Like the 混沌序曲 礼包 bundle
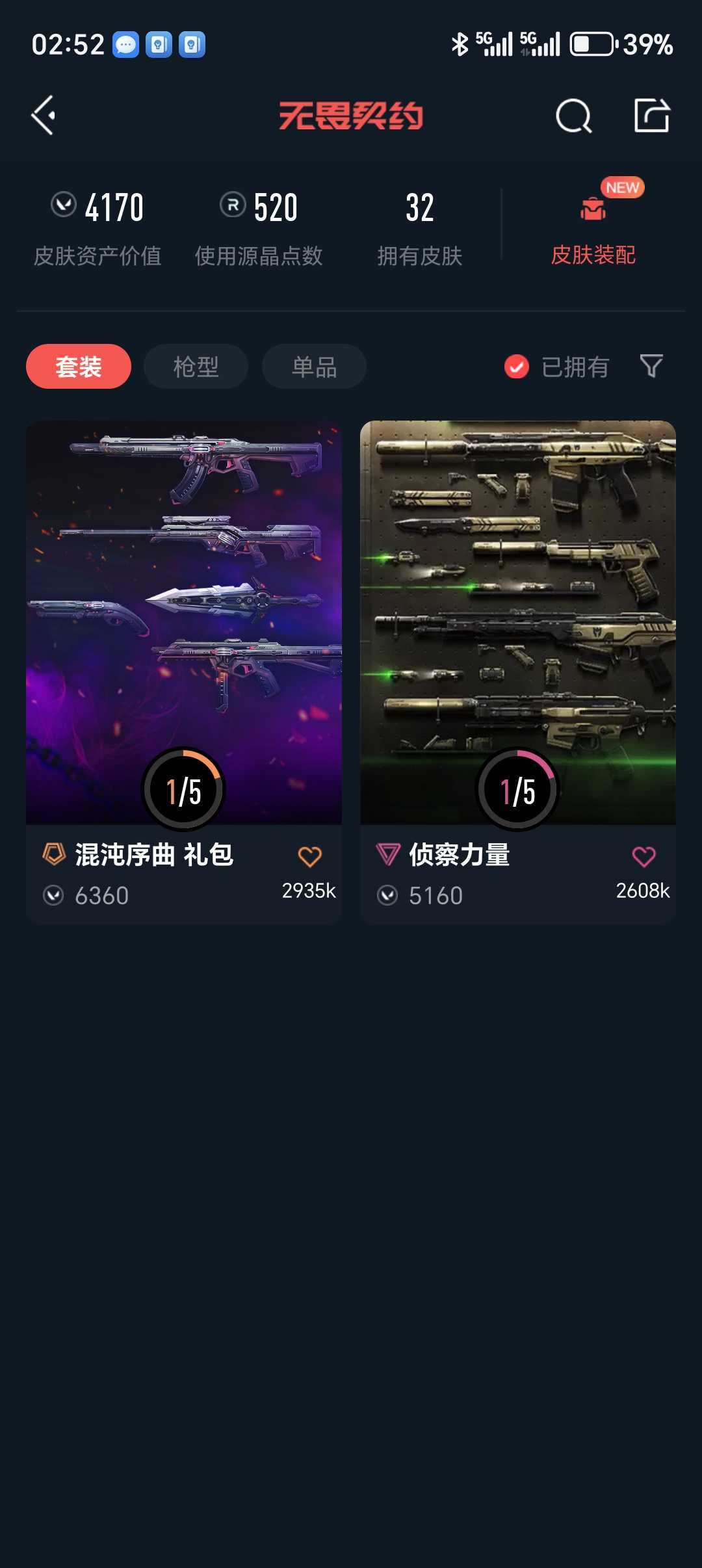Viewport: 702px width, 1568px height. (309, 857)
